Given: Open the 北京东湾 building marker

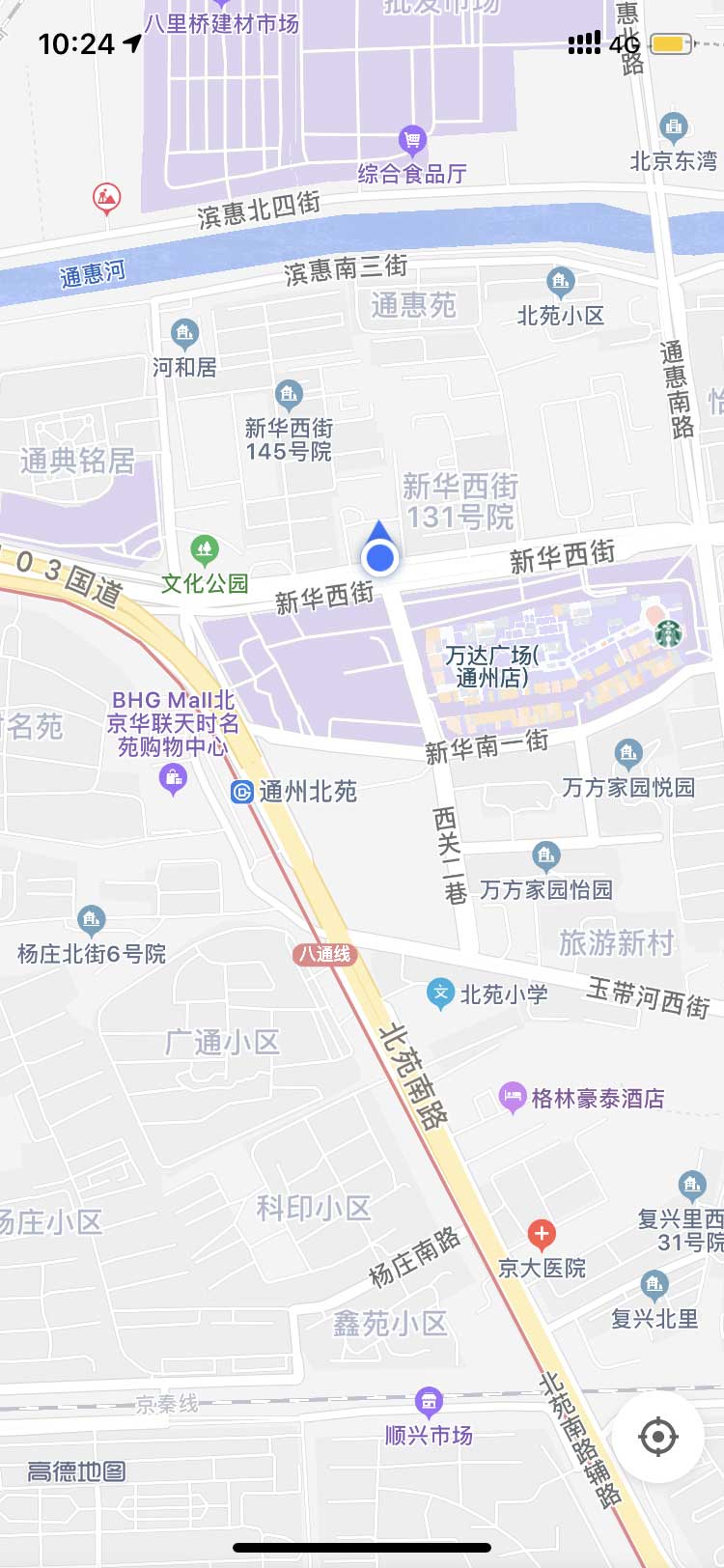Looking at the screenshot, I should tap(674, 128).
